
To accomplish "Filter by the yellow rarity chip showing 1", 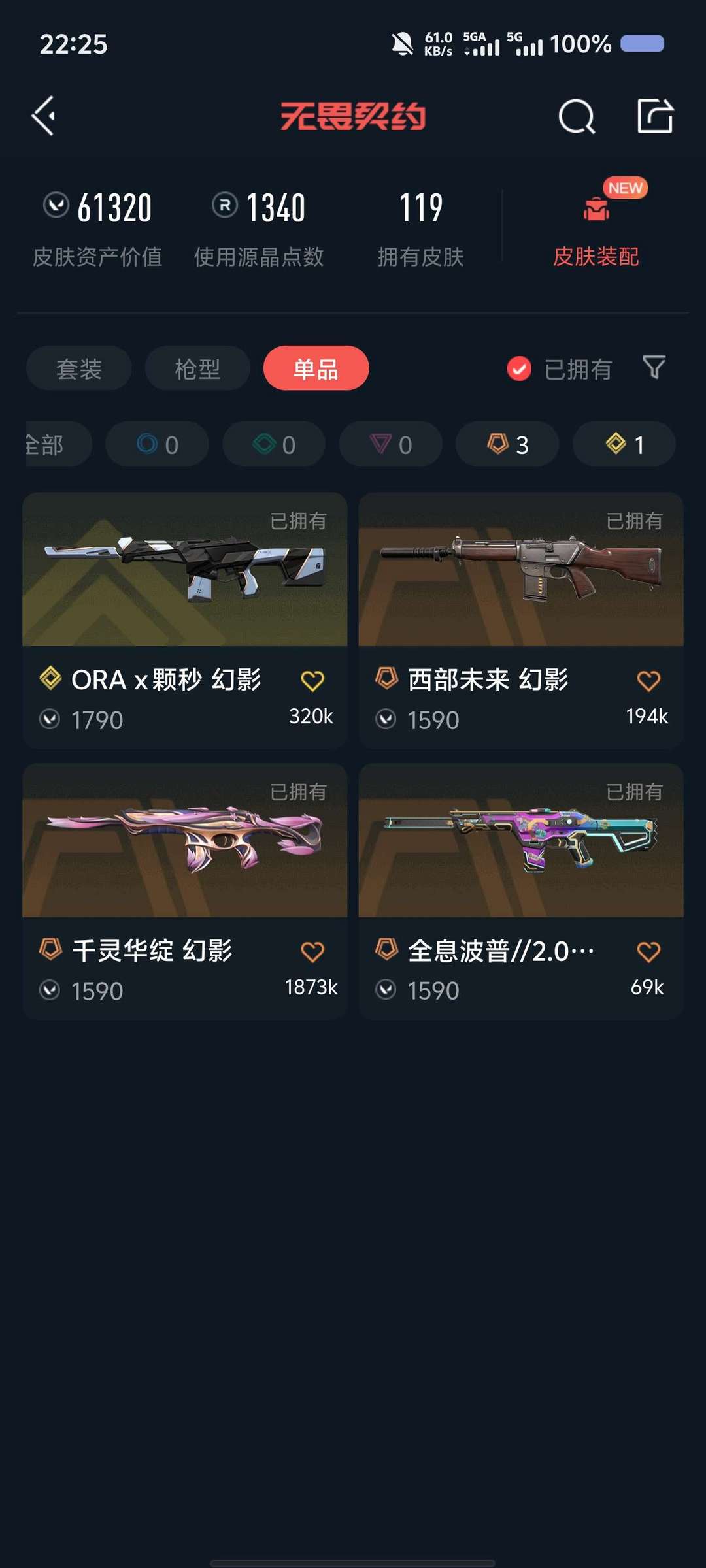I will tap(624, 444).
